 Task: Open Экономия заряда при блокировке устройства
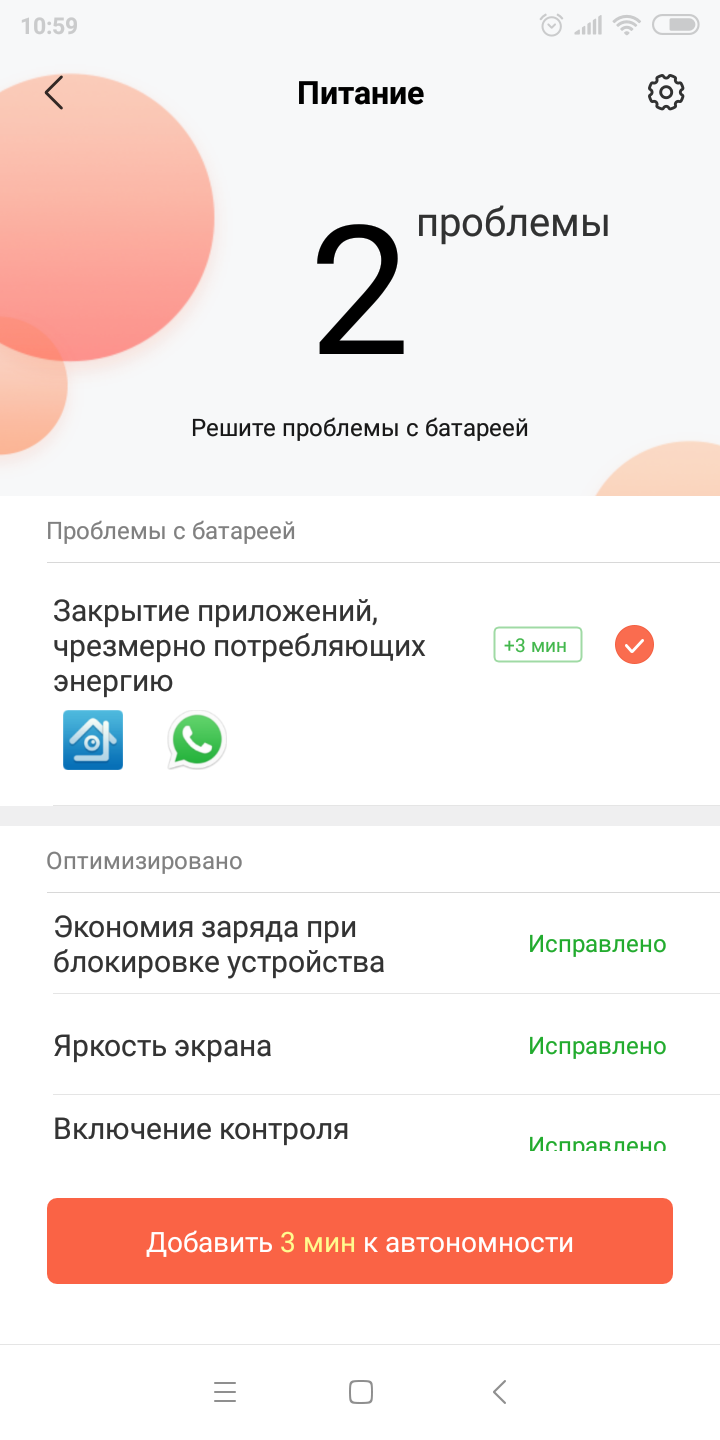360,944
